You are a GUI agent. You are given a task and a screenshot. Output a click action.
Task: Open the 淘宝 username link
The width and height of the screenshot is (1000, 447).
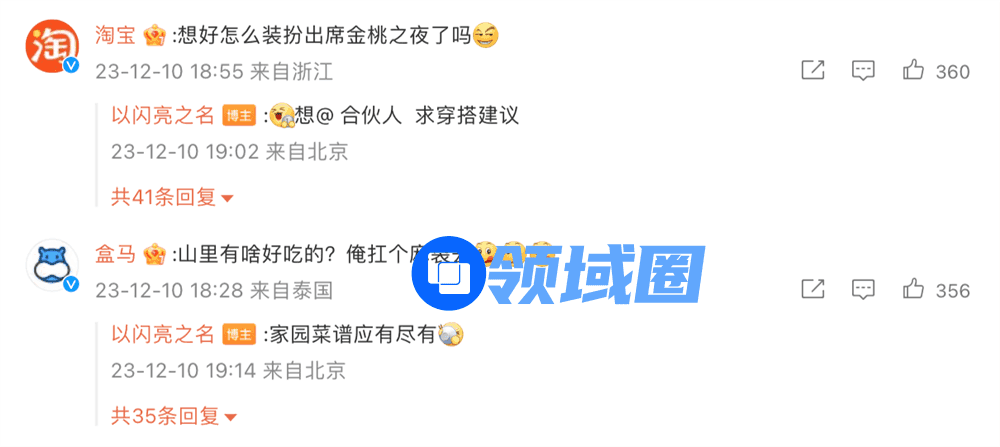(115, 35)
